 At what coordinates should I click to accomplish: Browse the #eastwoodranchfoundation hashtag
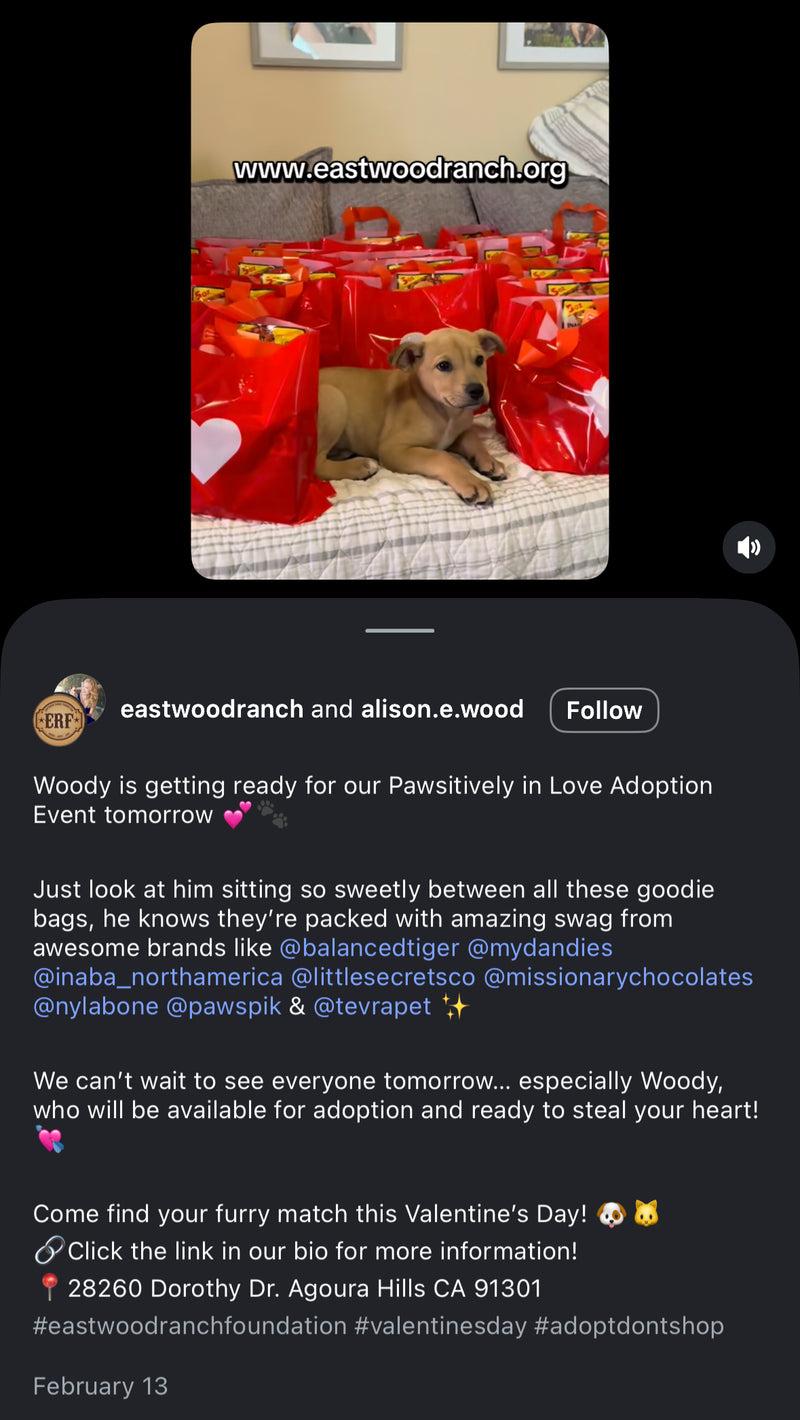click(x=190, y=1326)
